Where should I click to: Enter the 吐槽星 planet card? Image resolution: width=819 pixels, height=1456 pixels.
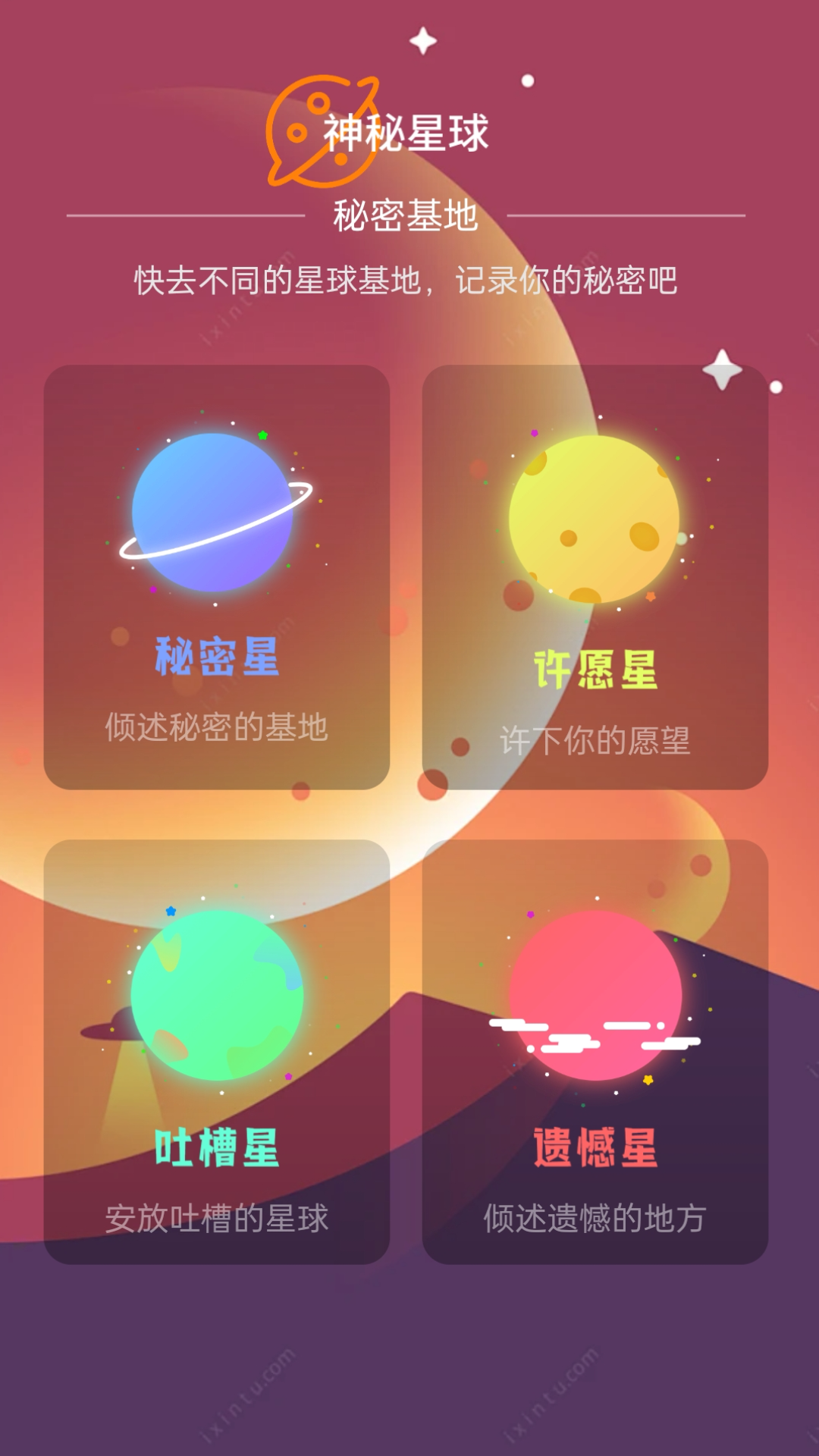coord(217,1052)
